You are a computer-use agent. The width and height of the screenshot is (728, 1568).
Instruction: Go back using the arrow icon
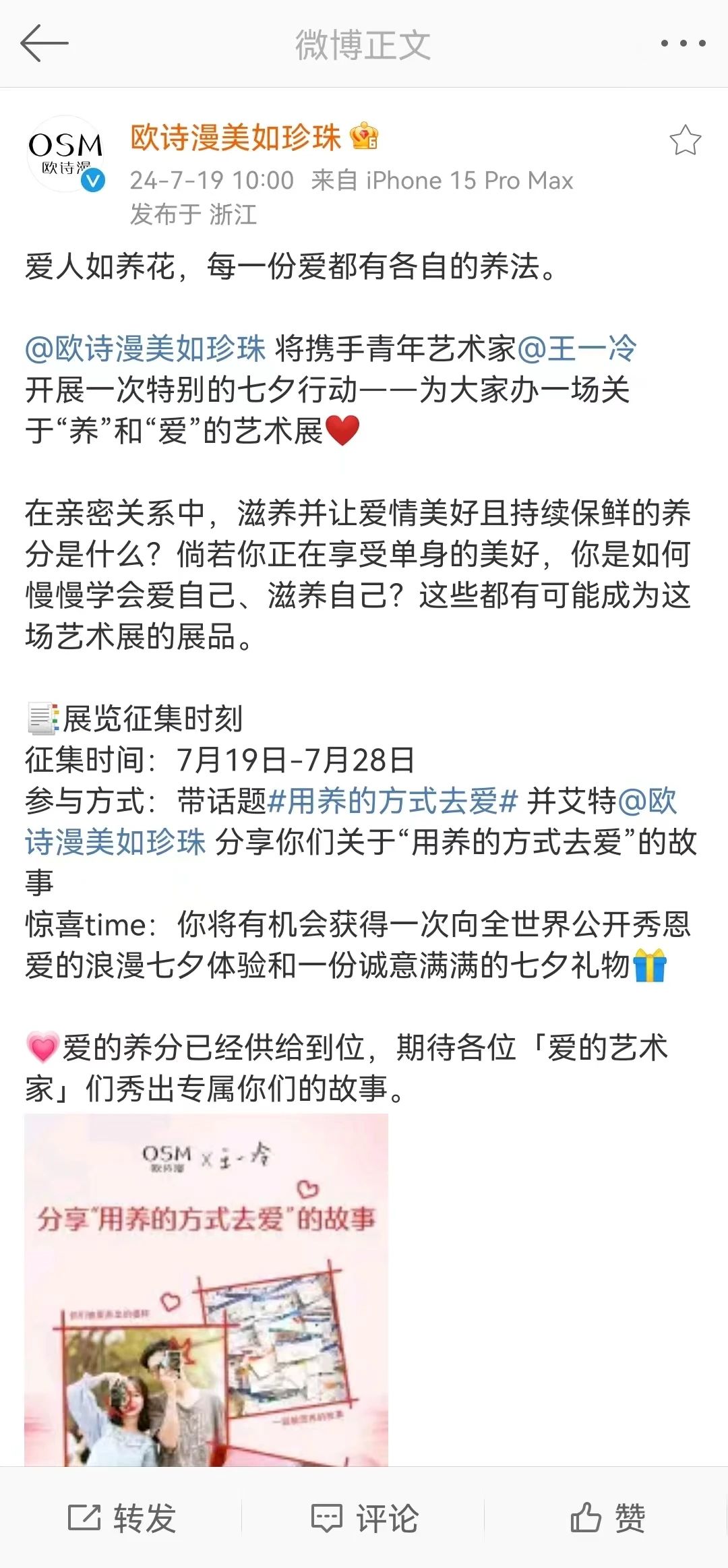(44, 43)
